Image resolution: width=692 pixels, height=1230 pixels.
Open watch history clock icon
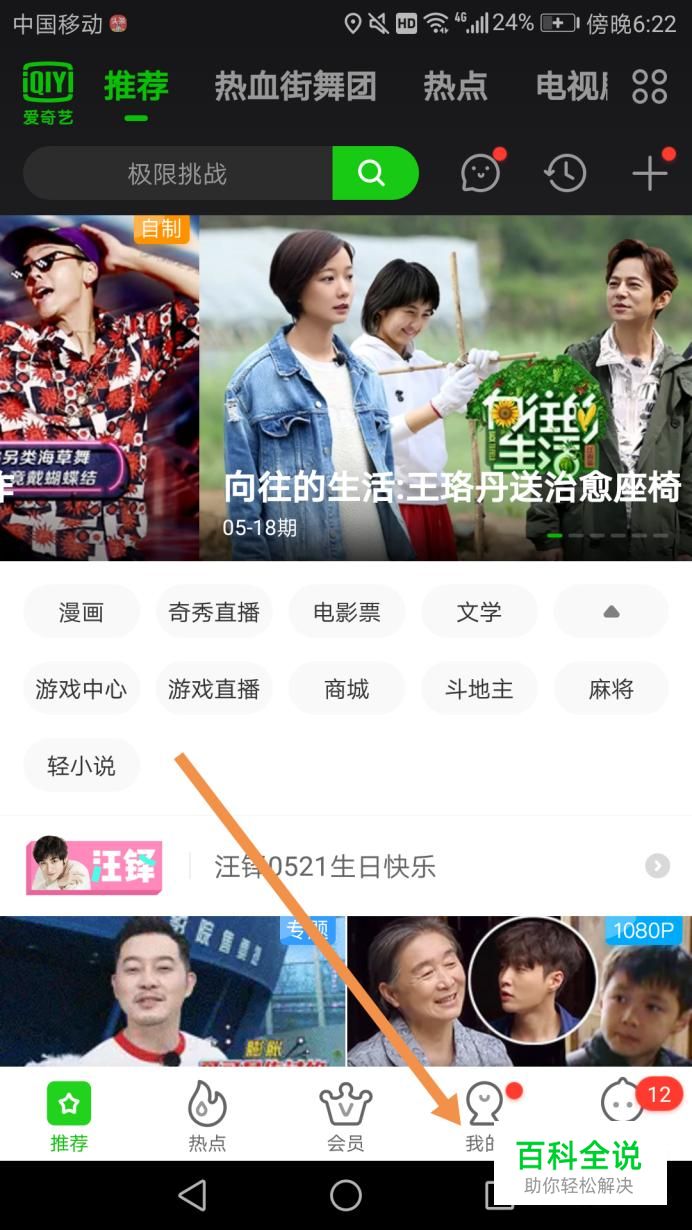point(565,173)
